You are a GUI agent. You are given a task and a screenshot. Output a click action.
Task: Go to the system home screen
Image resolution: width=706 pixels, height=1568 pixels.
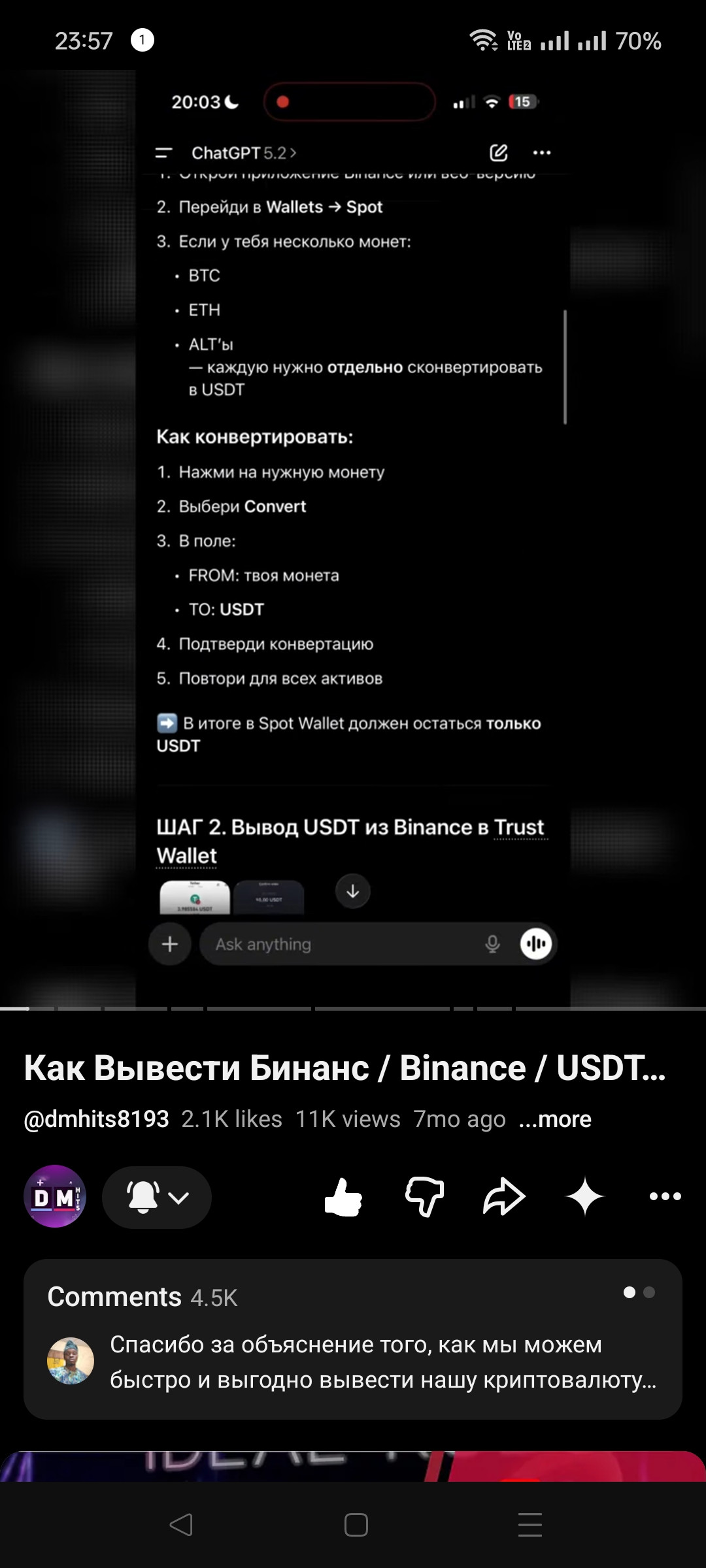(x=356, y=1525)
